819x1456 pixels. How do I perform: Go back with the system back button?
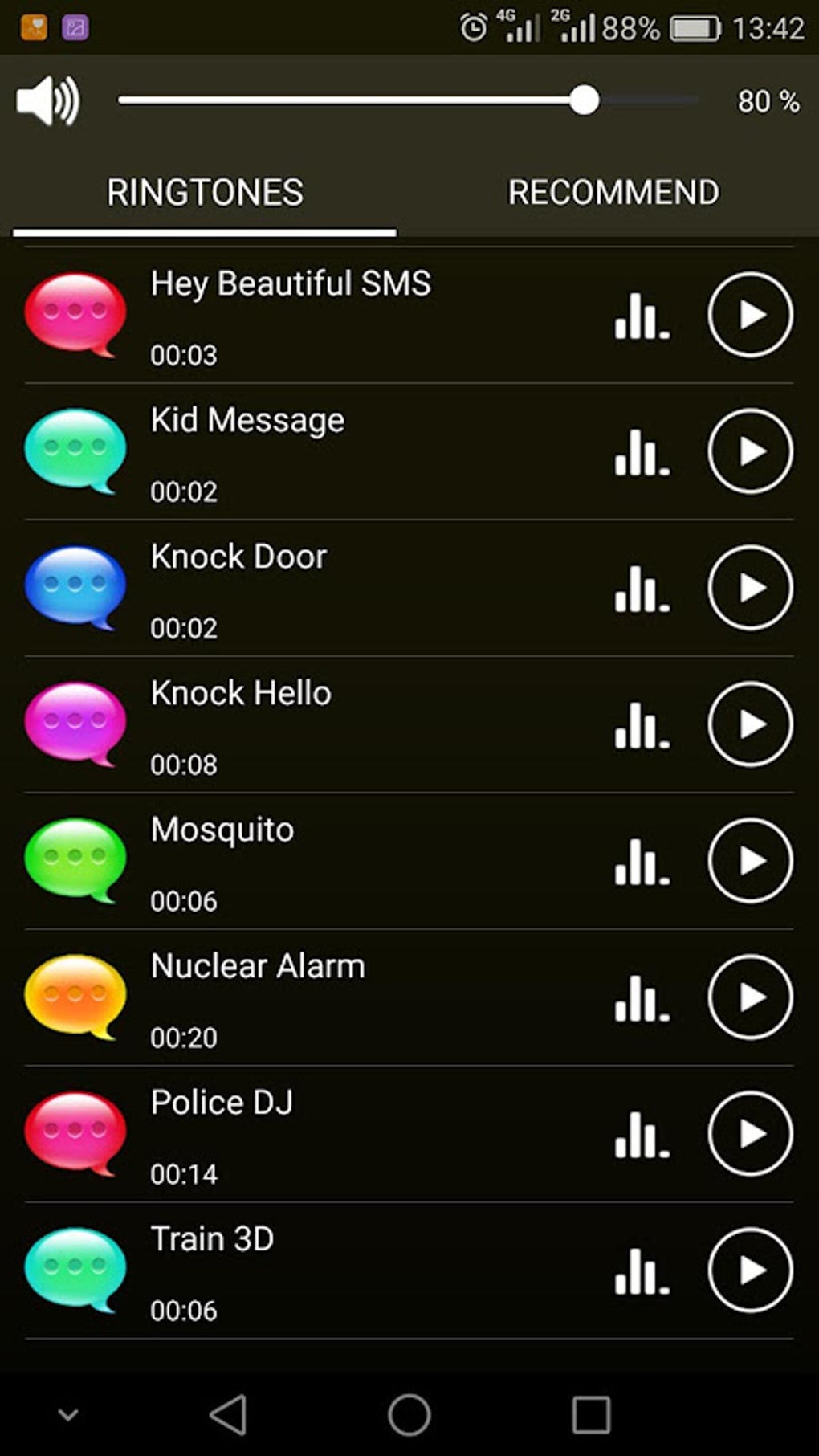point(228,1414)
